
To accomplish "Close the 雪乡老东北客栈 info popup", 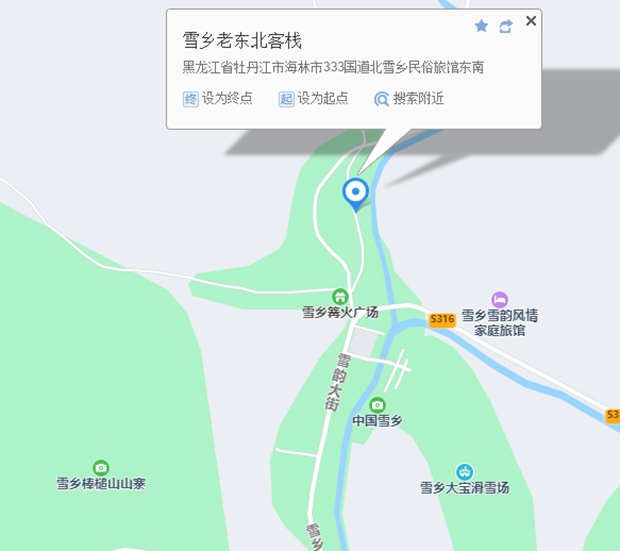I will click(531, 20).
